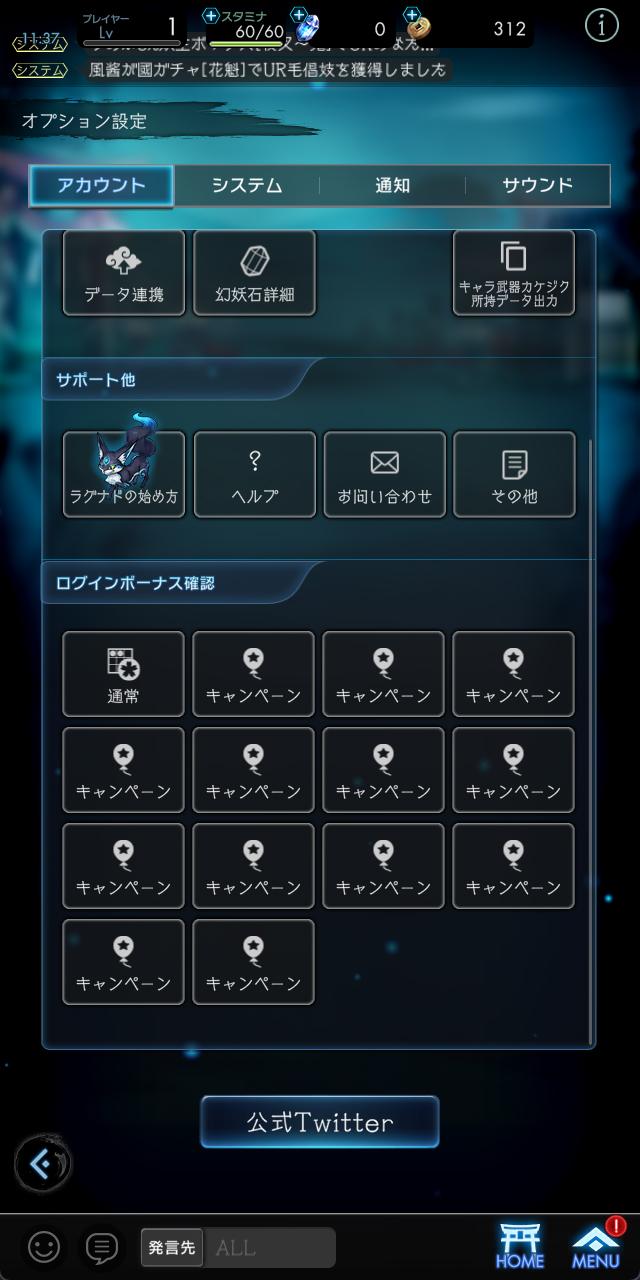Switch to the システム tab
Viewport: 640px width, 1280px height.
[247, 185]
